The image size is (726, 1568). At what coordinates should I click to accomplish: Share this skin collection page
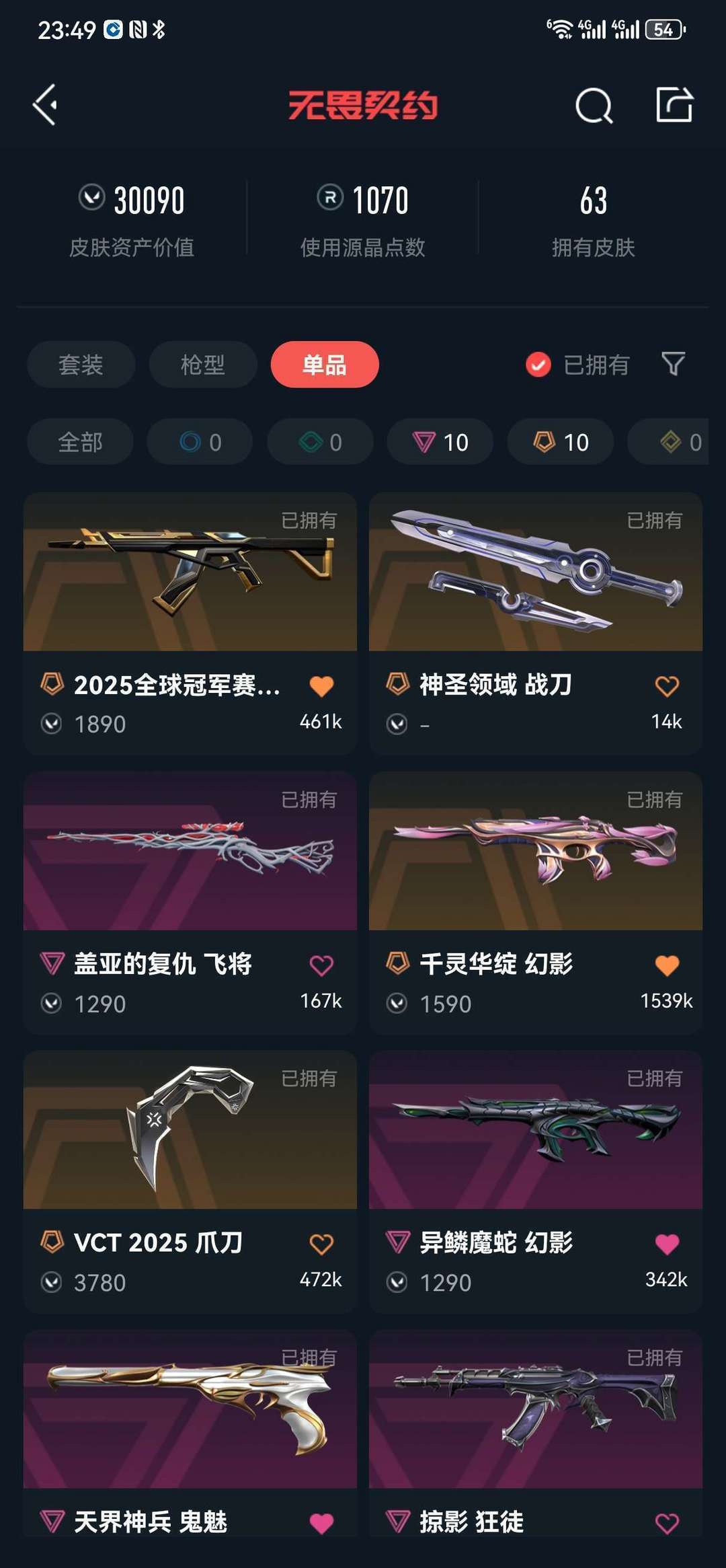pyautogui.click(x=674, y=105)
